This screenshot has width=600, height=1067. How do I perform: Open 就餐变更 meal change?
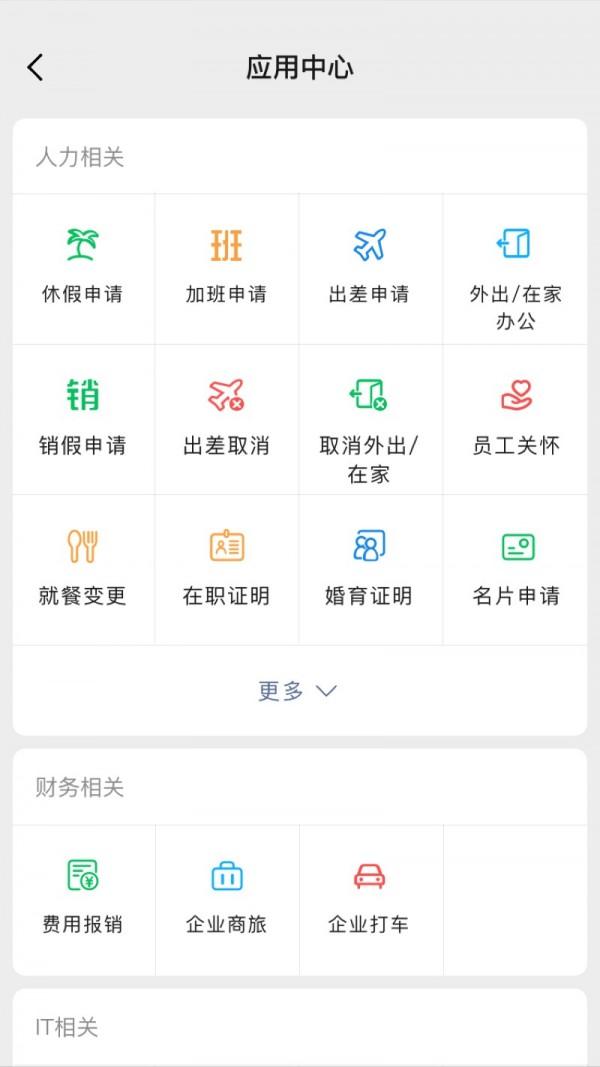[83, 569]
